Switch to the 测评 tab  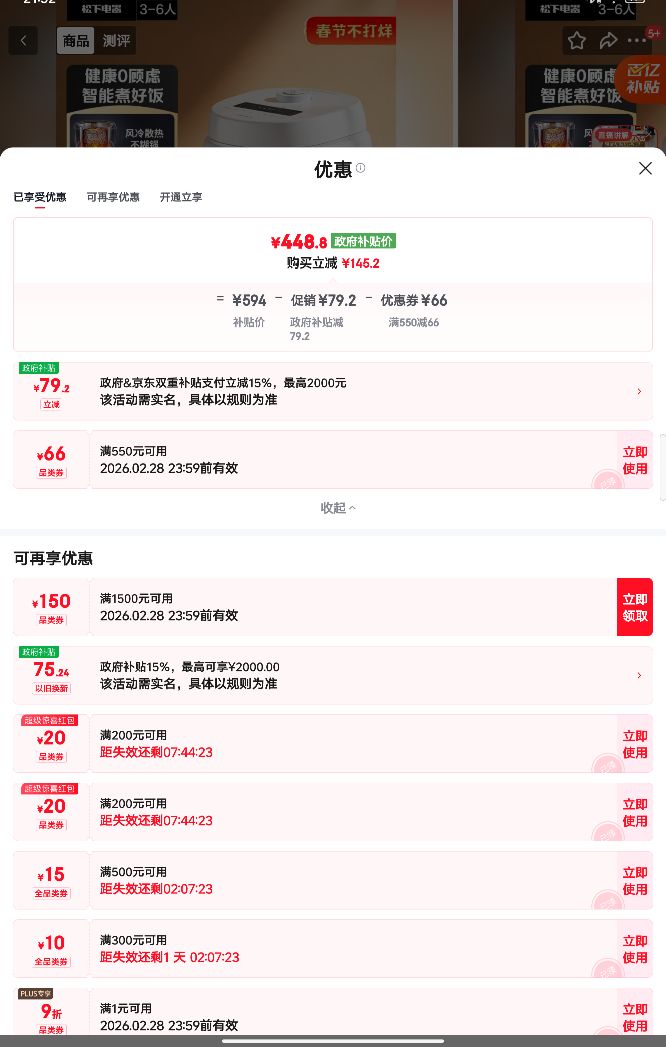coord(116,41)
